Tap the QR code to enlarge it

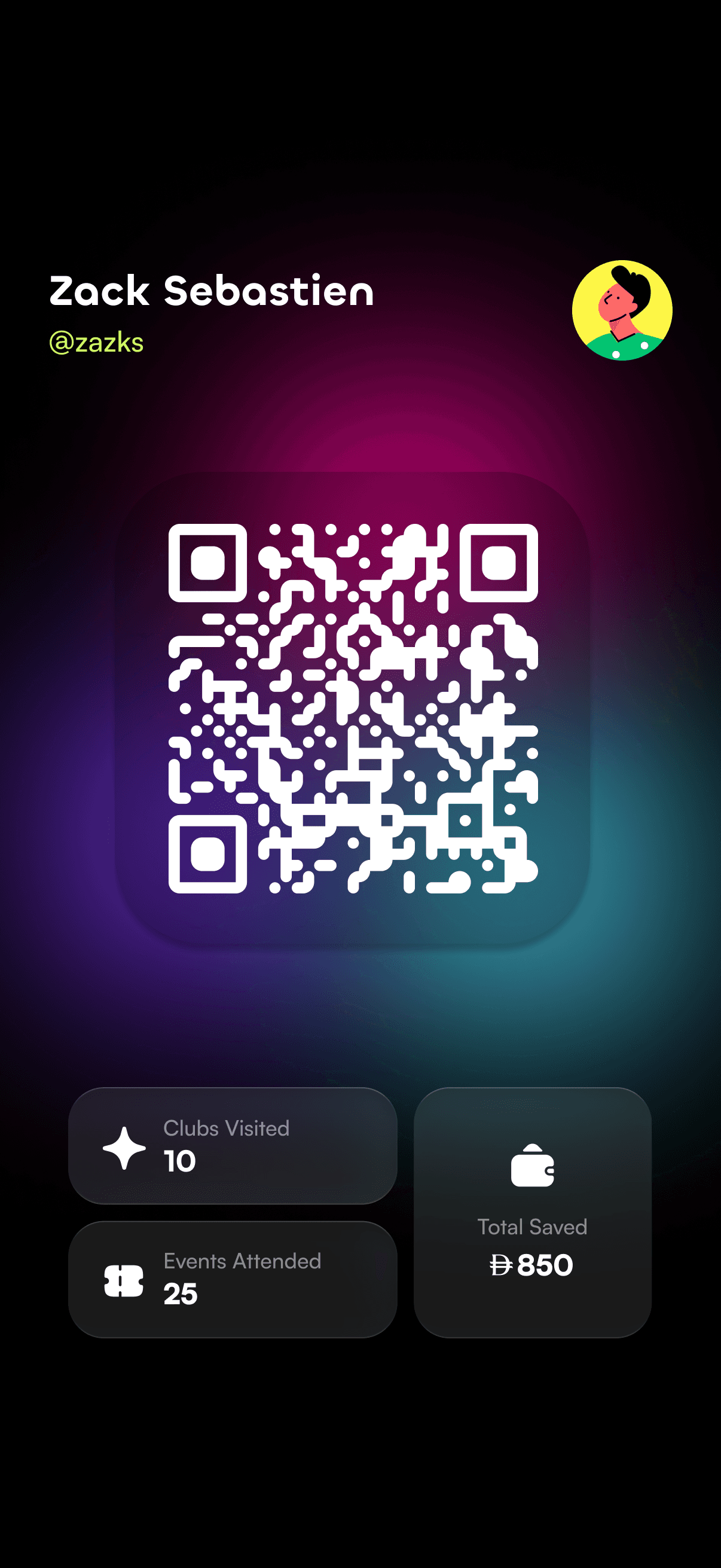[x=353, y=712]
